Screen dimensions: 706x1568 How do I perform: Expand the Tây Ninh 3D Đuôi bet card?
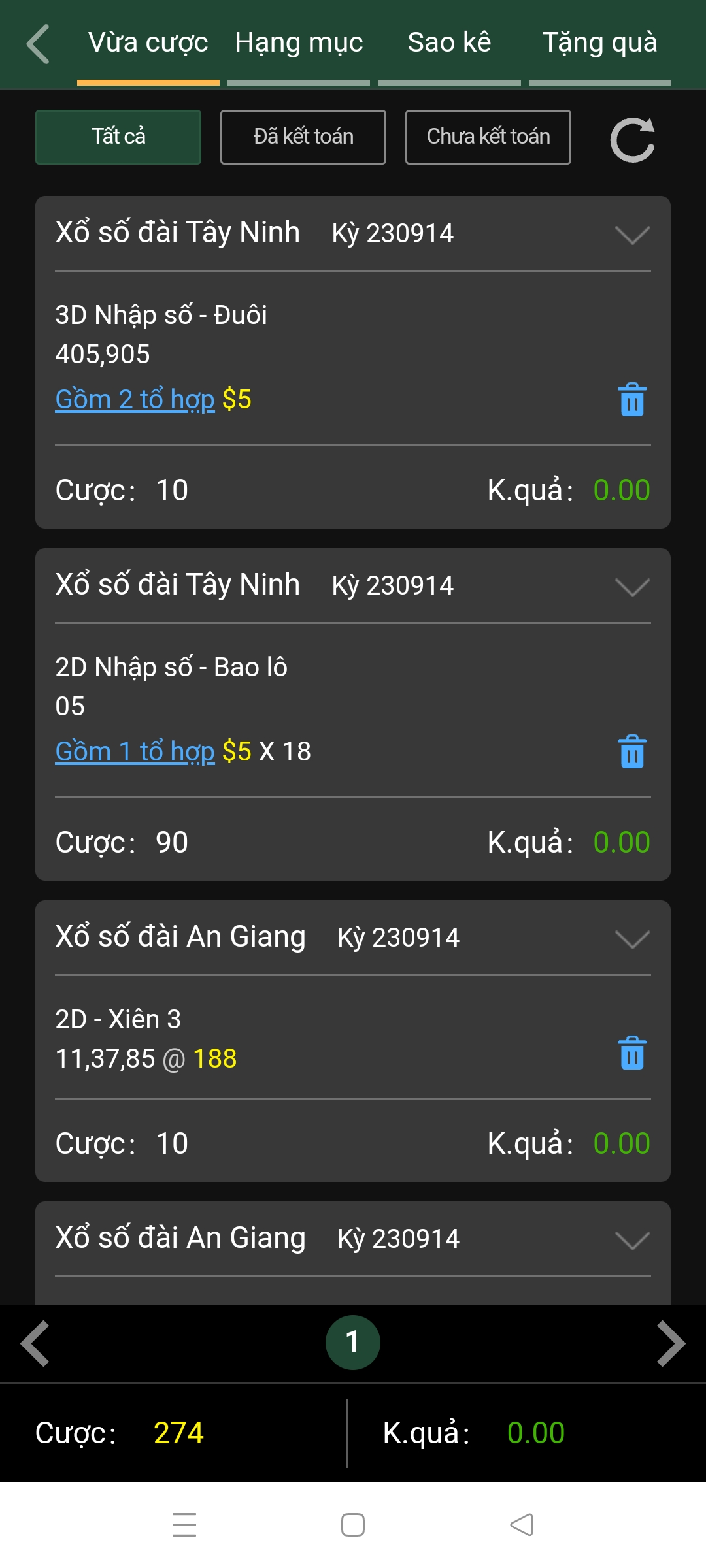[632, 235]
